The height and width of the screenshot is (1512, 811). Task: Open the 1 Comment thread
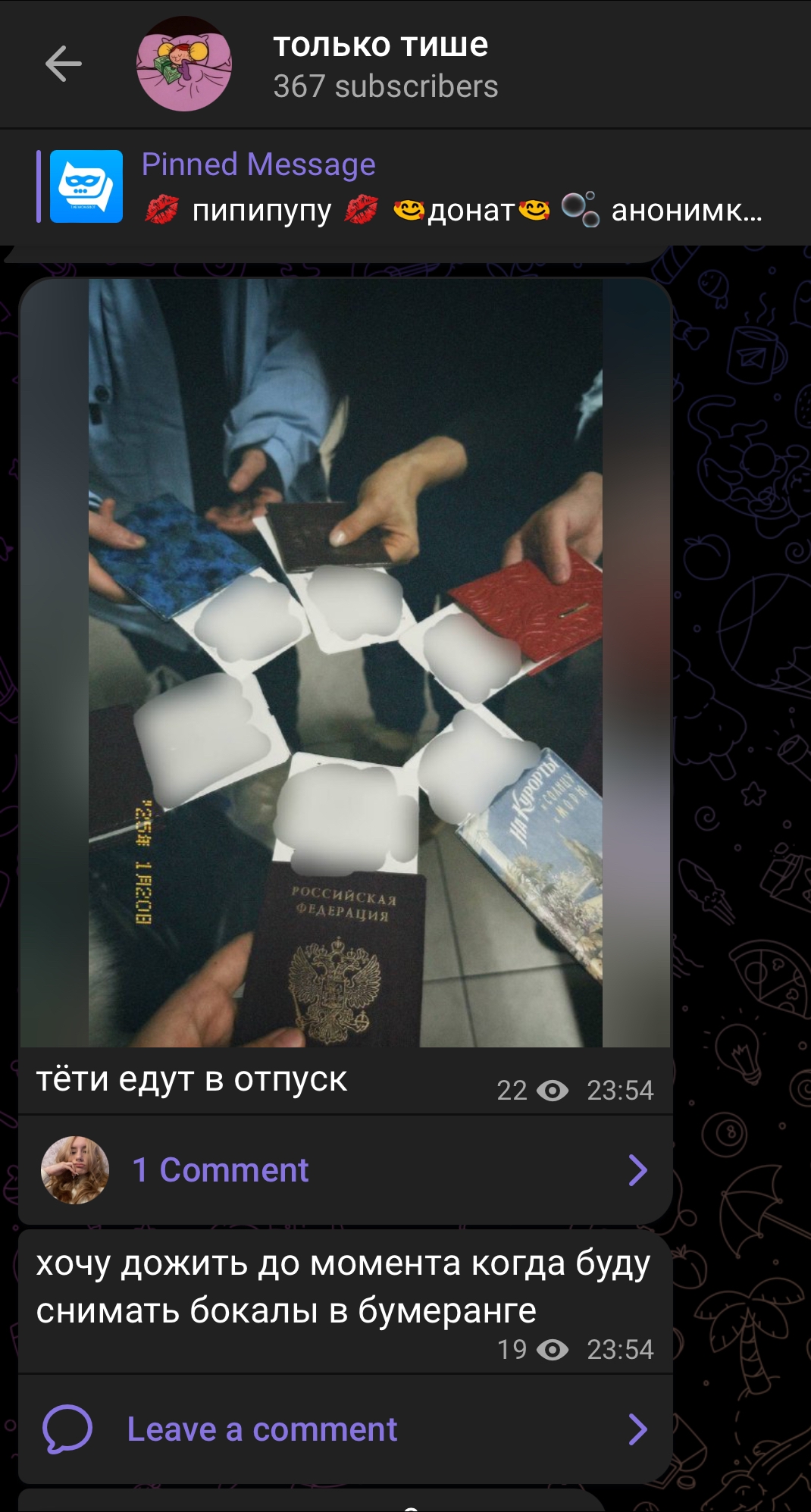point(346,1169)
